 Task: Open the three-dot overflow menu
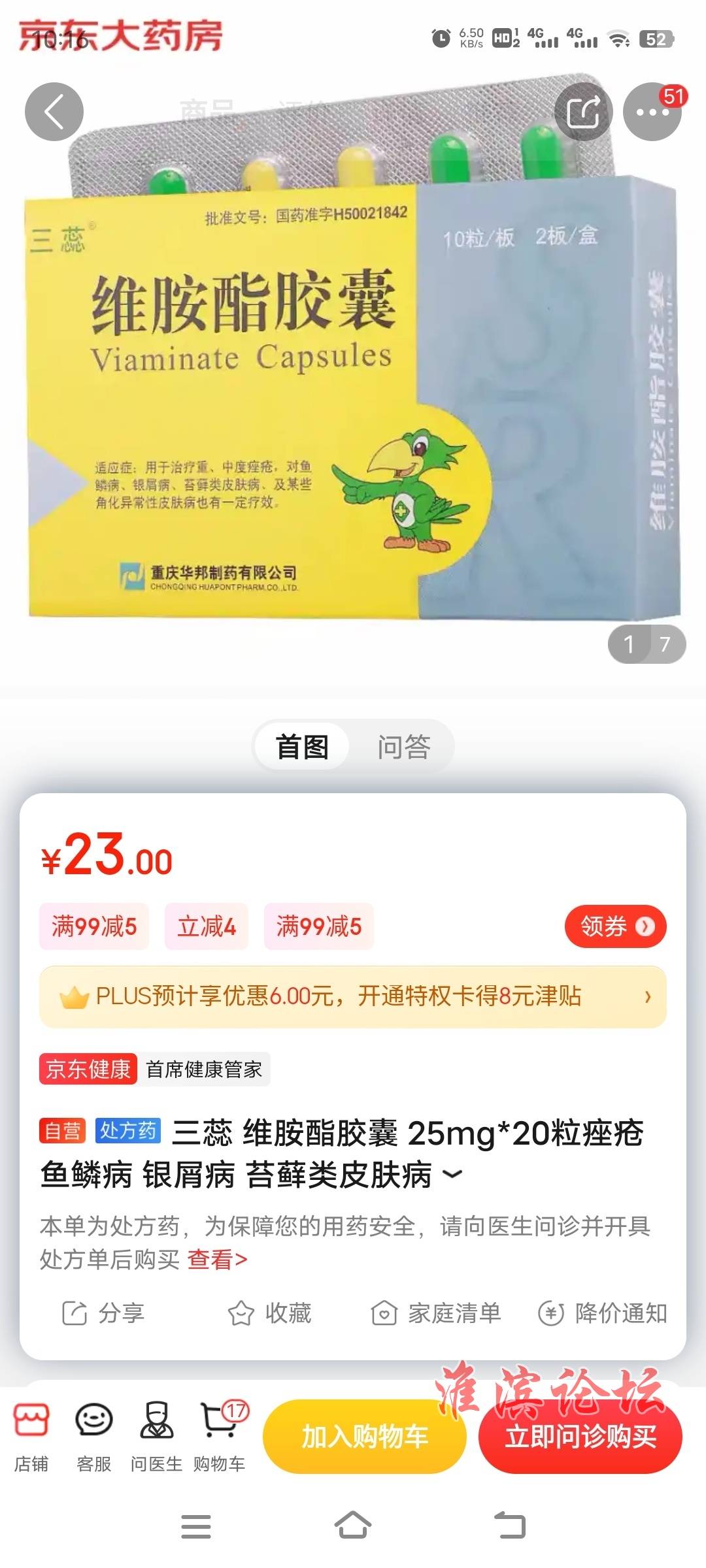click(652, 112)
